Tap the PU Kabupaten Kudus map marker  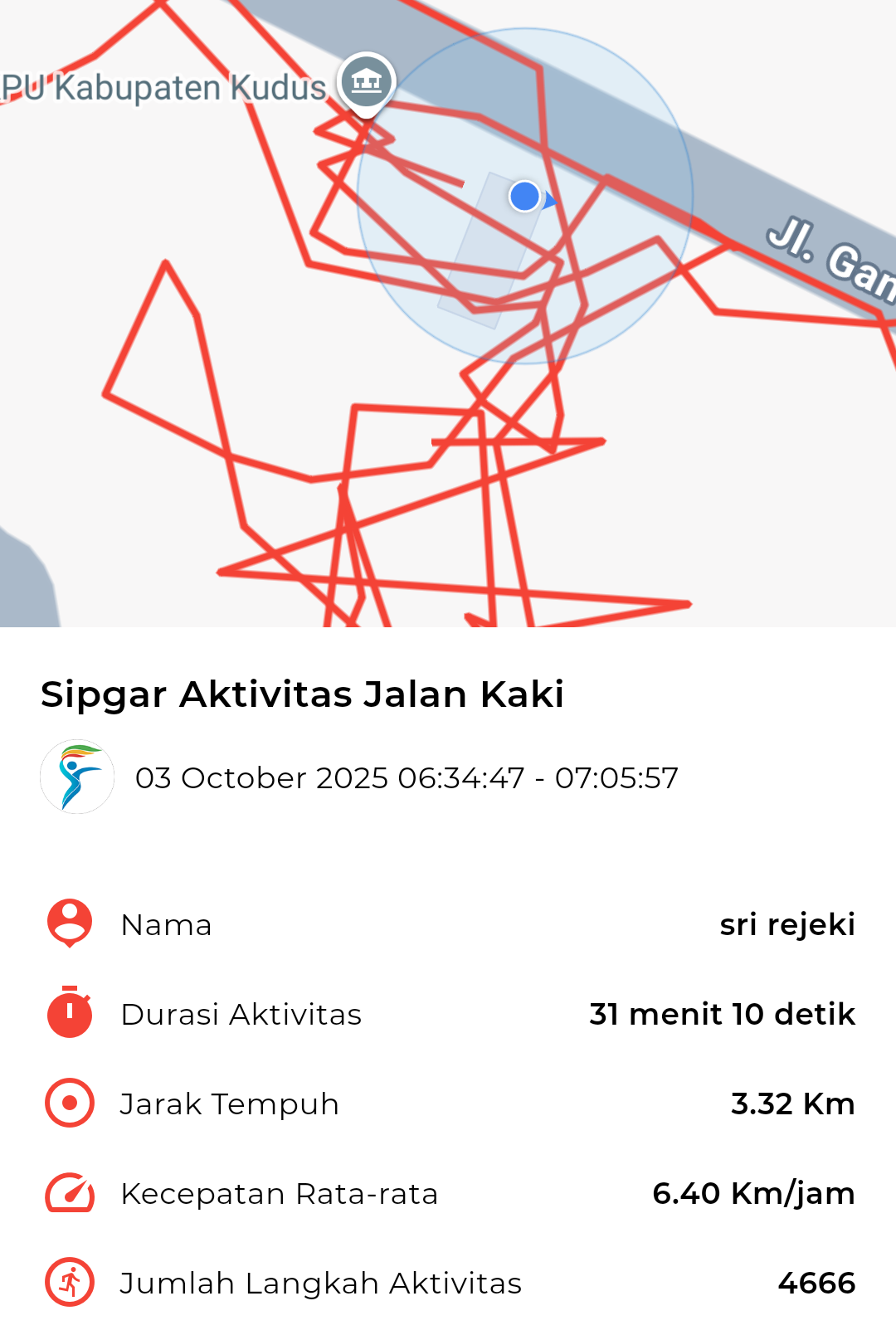coord(366,83)
